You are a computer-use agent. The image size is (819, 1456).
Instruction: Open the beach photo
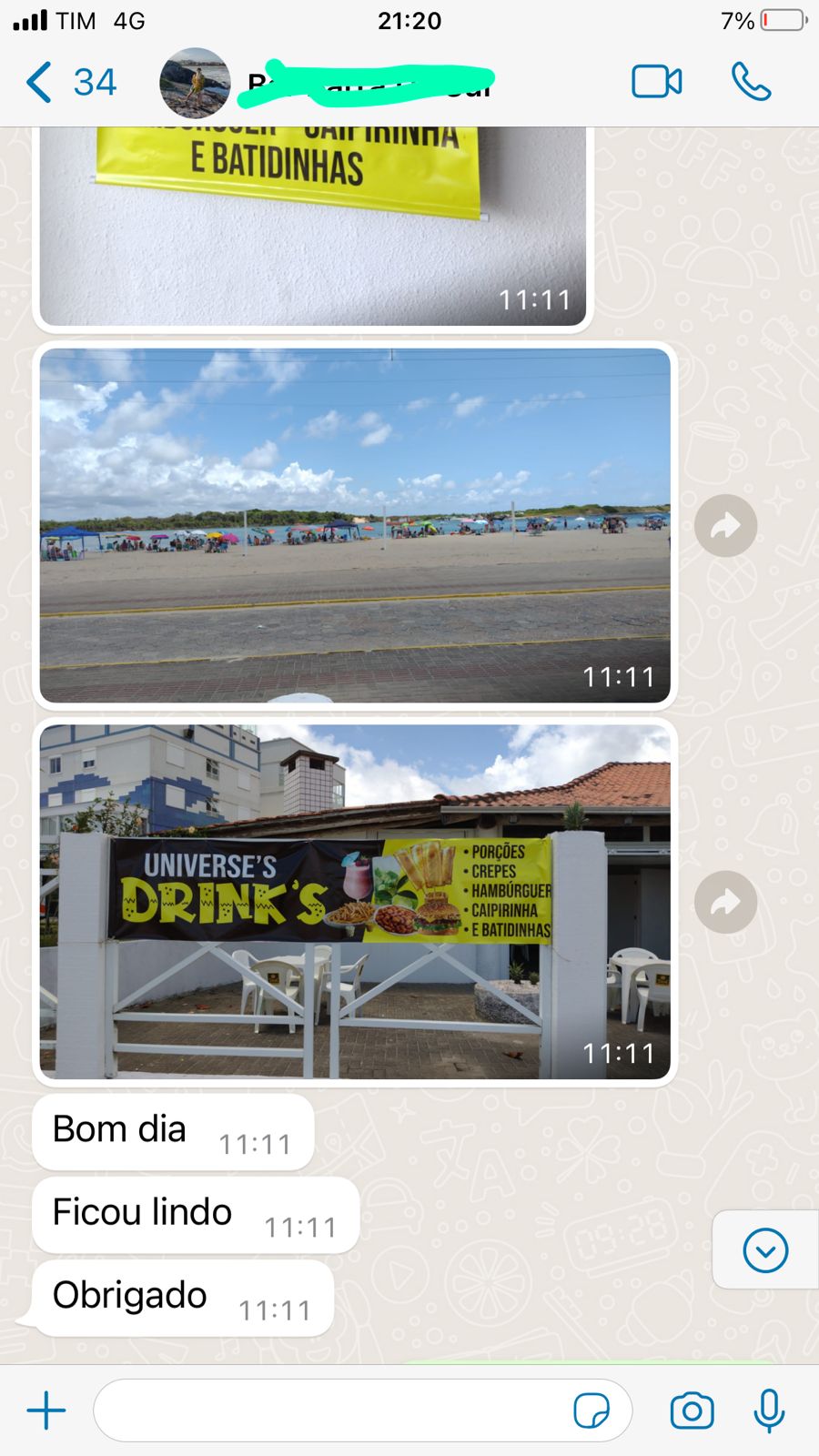pos(355,525)
